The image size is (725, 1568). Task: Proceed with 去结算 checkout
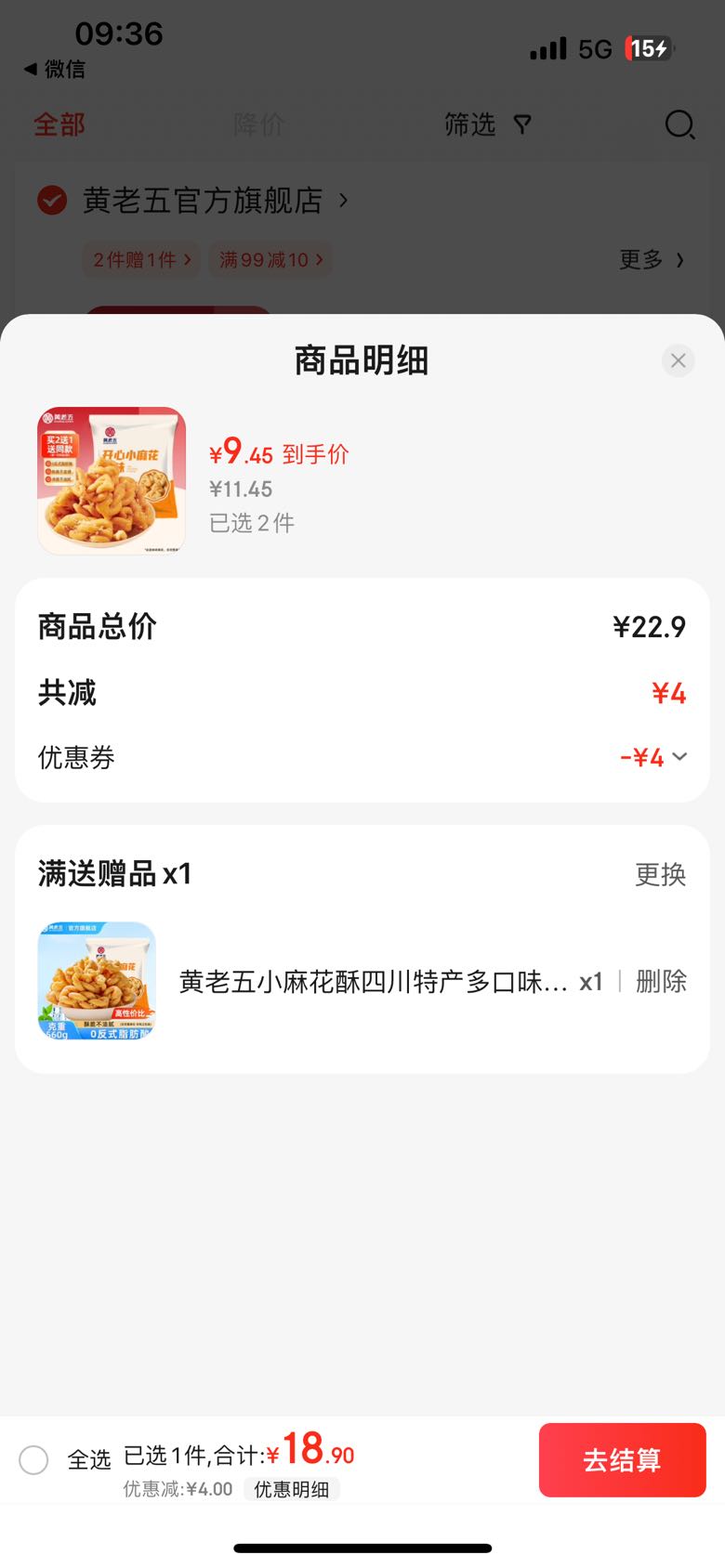[623, 1459]
